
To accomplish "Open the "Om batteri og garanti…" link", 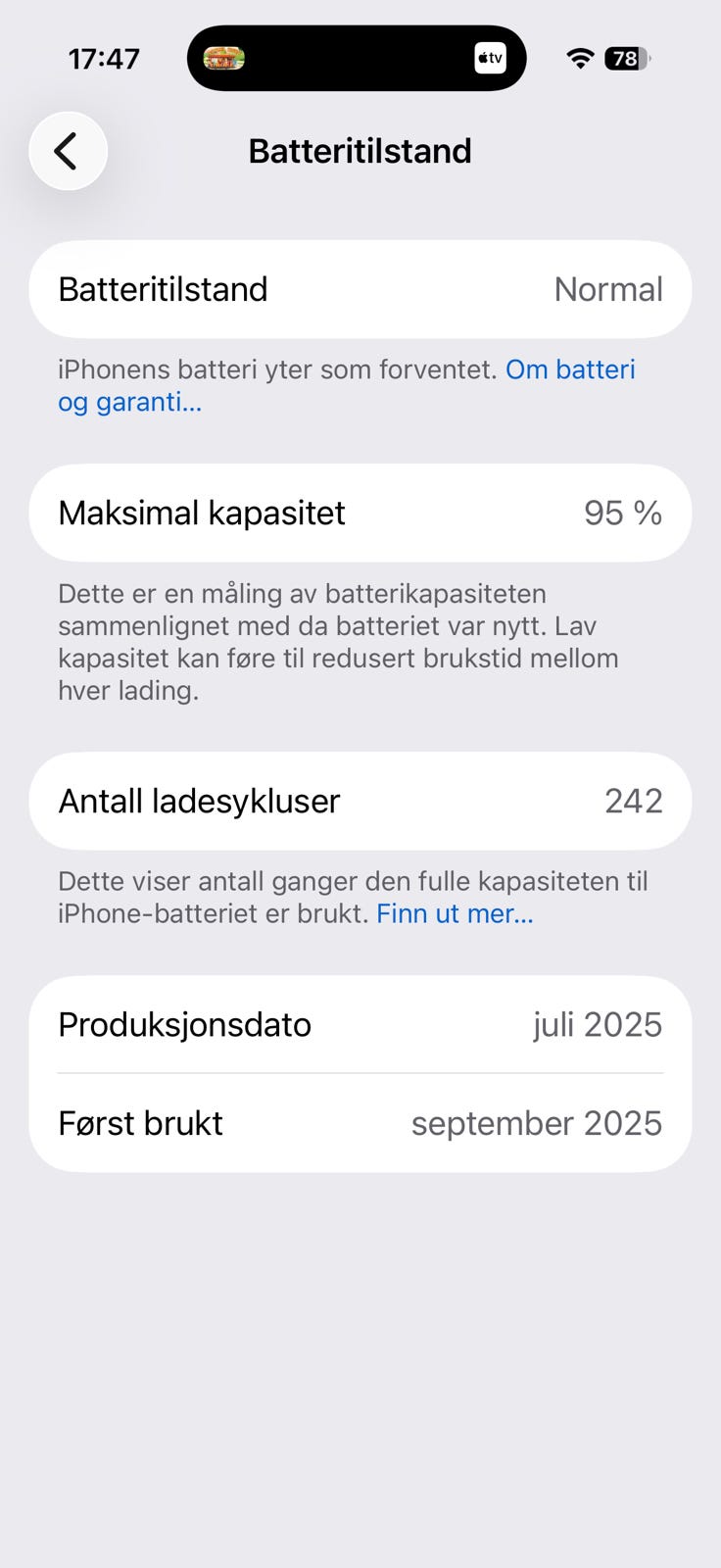I will tap(570, 370).
